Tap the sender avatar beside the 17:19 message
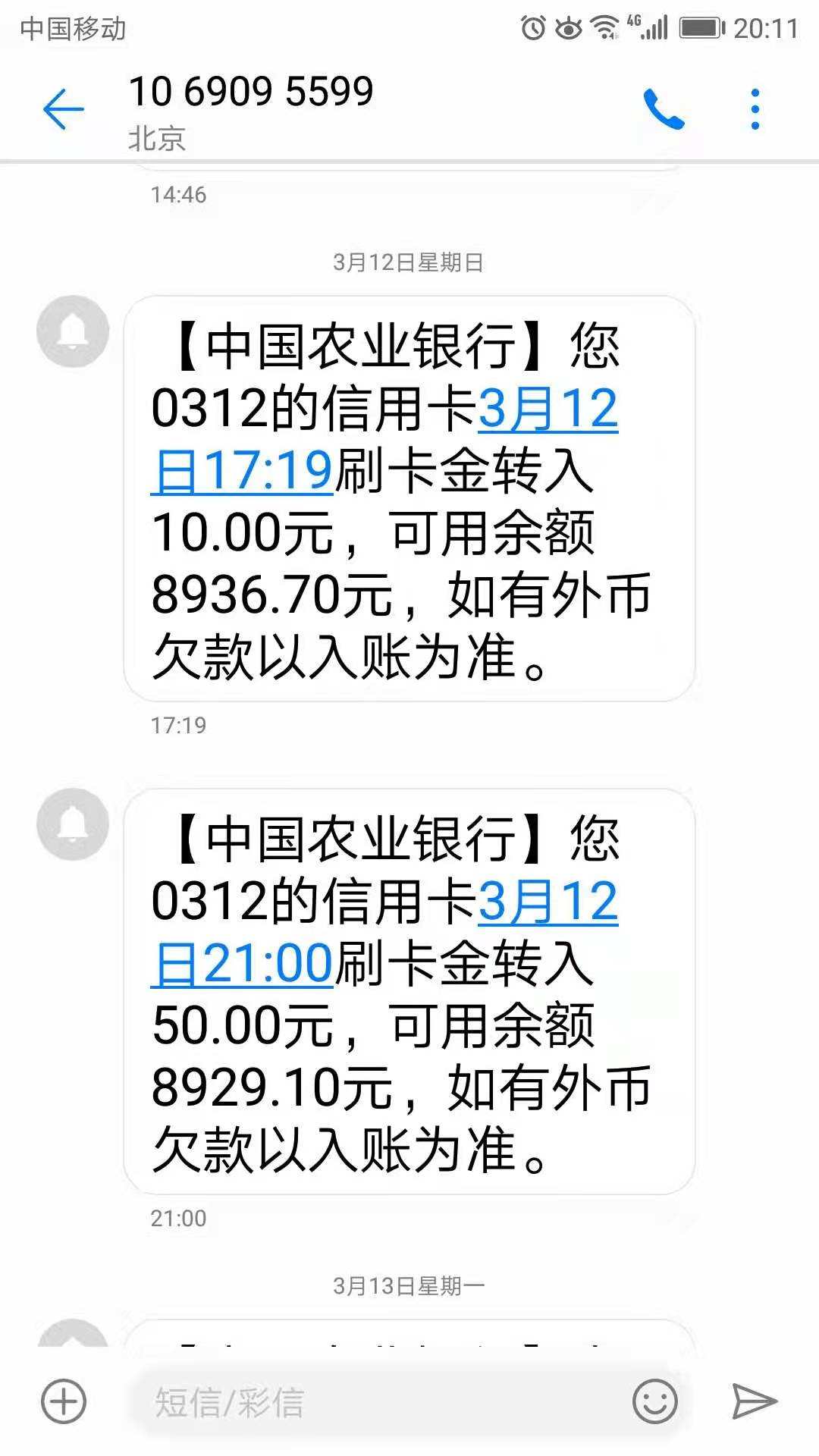The width and height of the screenshot is (819, 1456). pyautogui.click(x=73, y=331)
